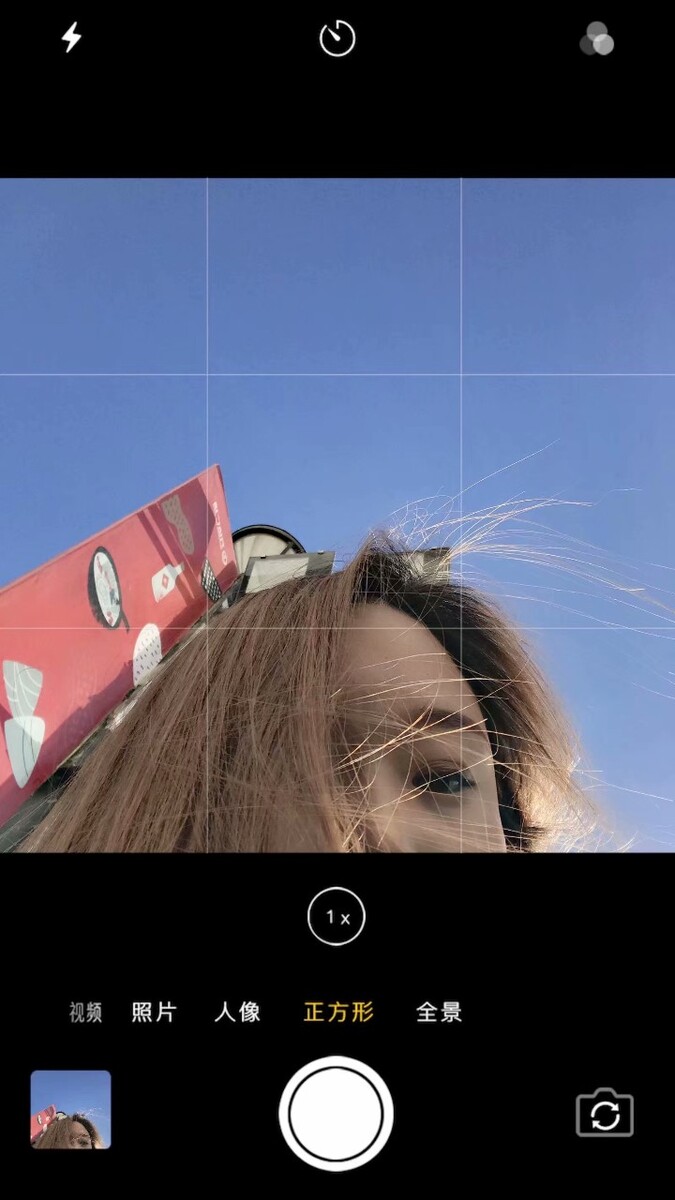This screenshot has height=1200, width=675.
Task: Take a photo with shutter button
Action: tap(336, 1113)
